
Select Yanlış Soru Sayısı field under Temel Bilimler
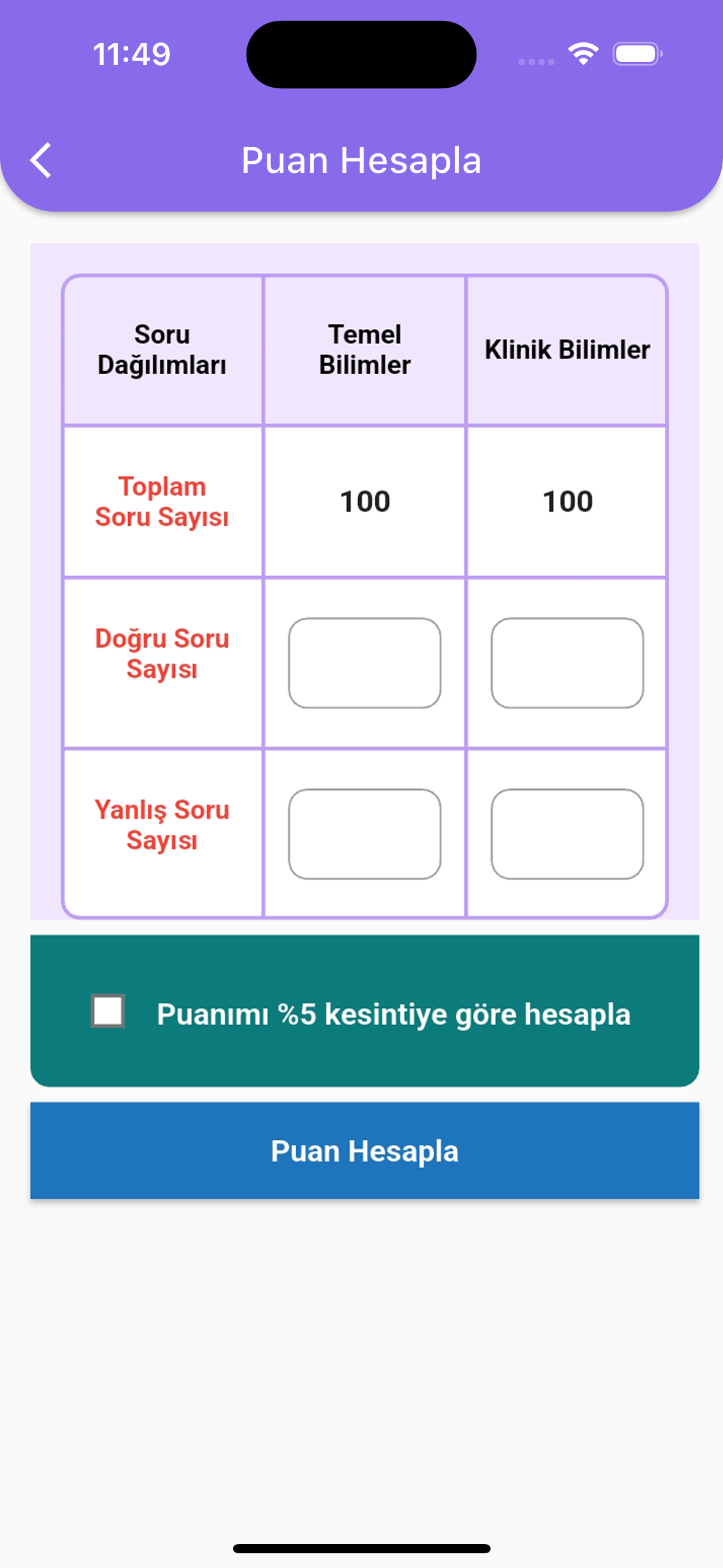point(364,834)
